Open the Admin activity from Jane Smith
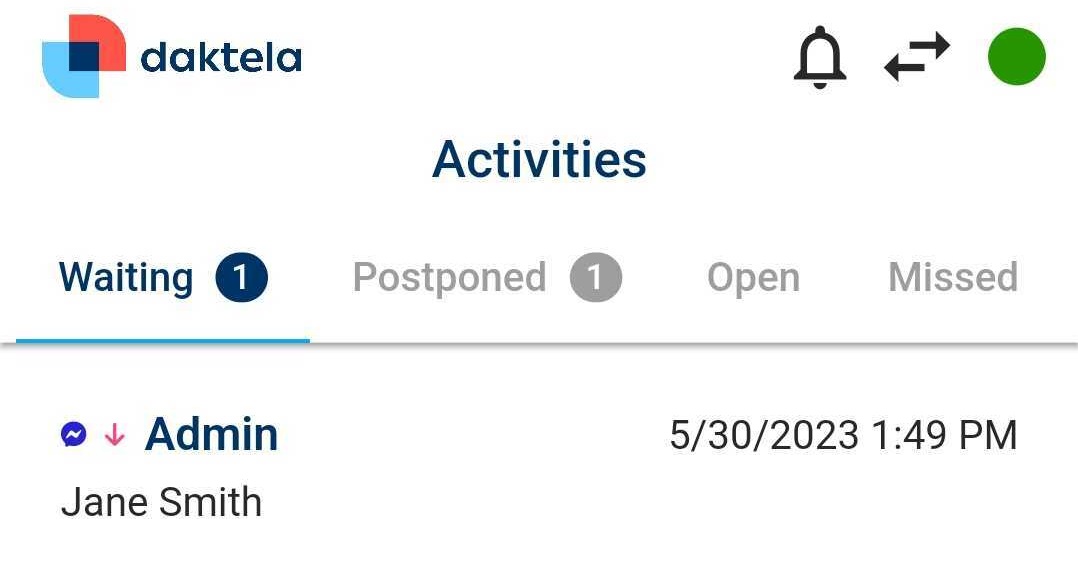The width and height of the screenshot is (1078, 577). (538, 467)
